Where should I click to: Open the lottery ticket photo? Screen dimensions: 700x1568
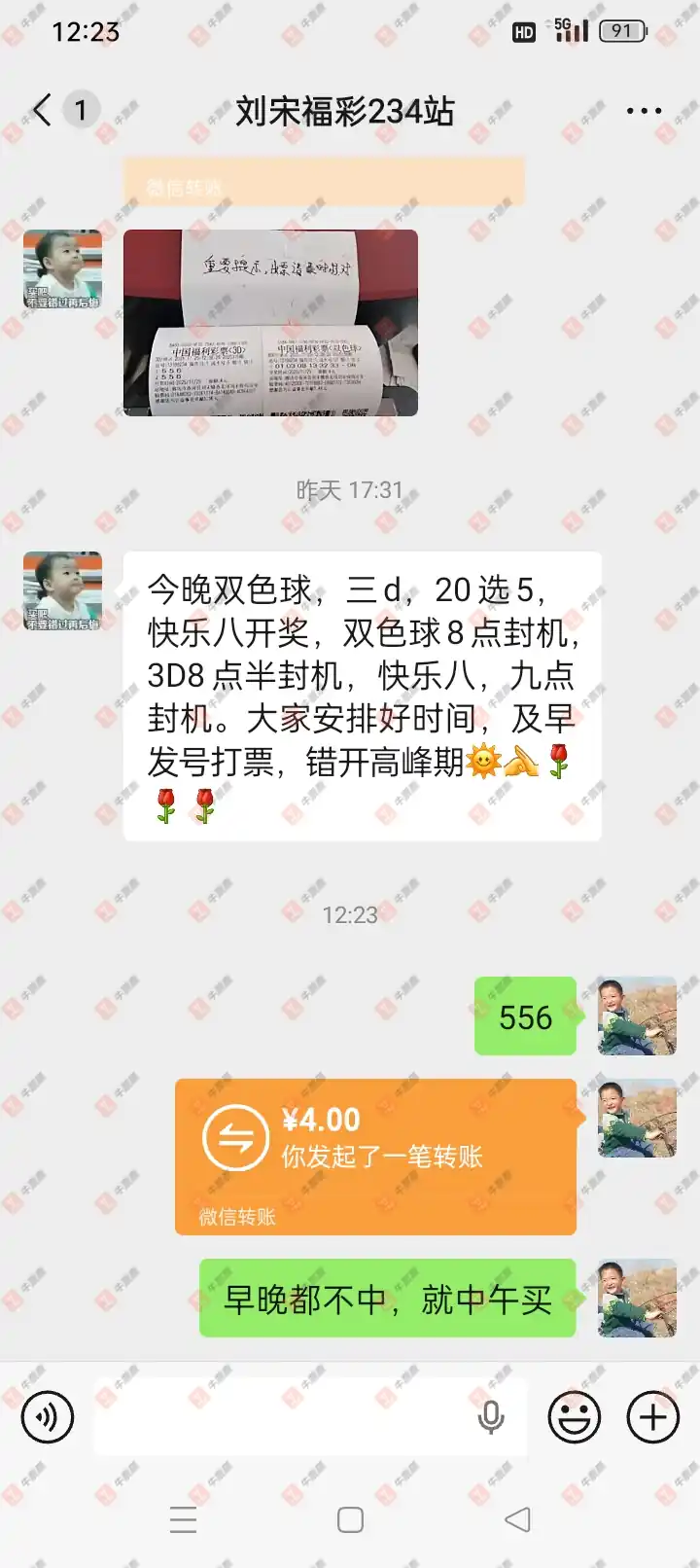coord(270,323)
